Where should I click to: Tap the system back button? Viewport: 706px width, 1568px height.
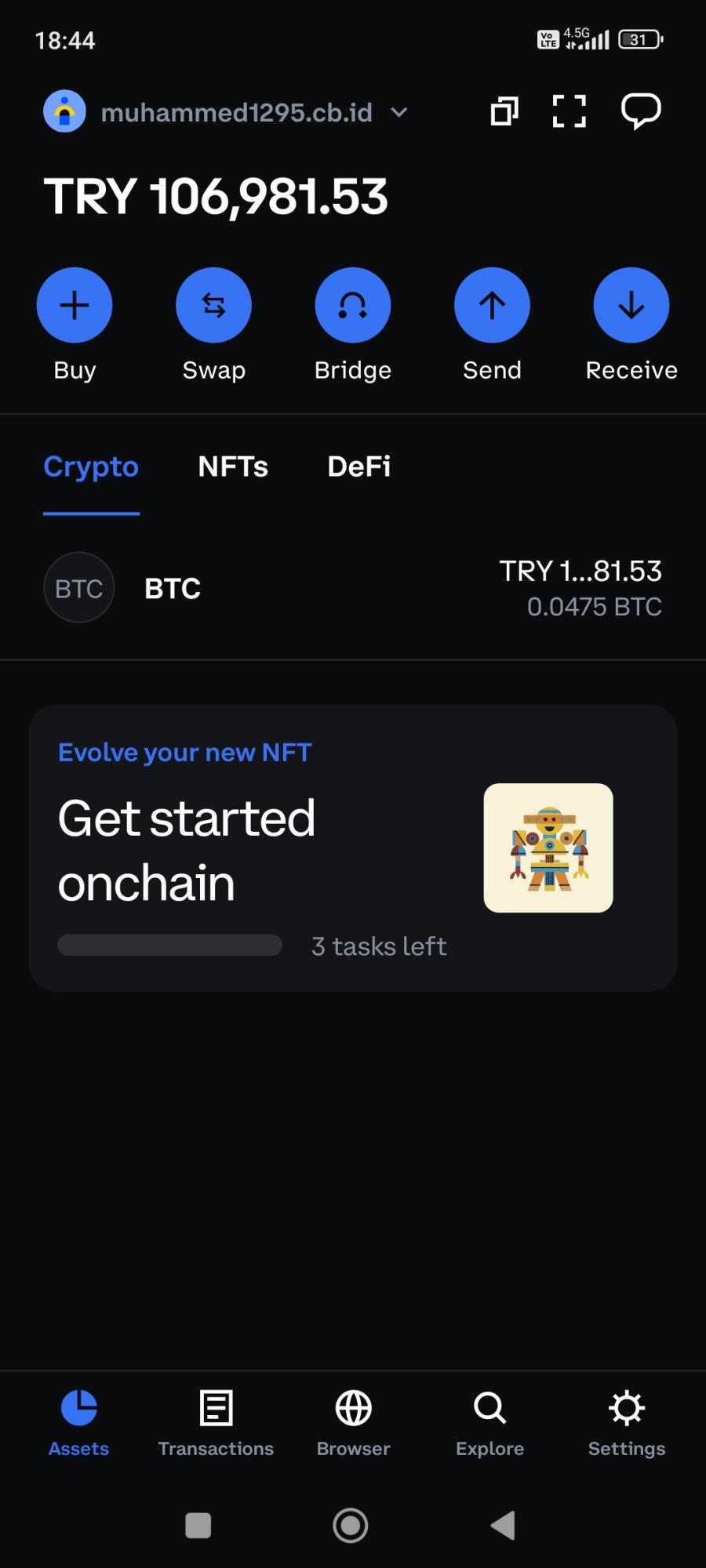coord(503,1526)
